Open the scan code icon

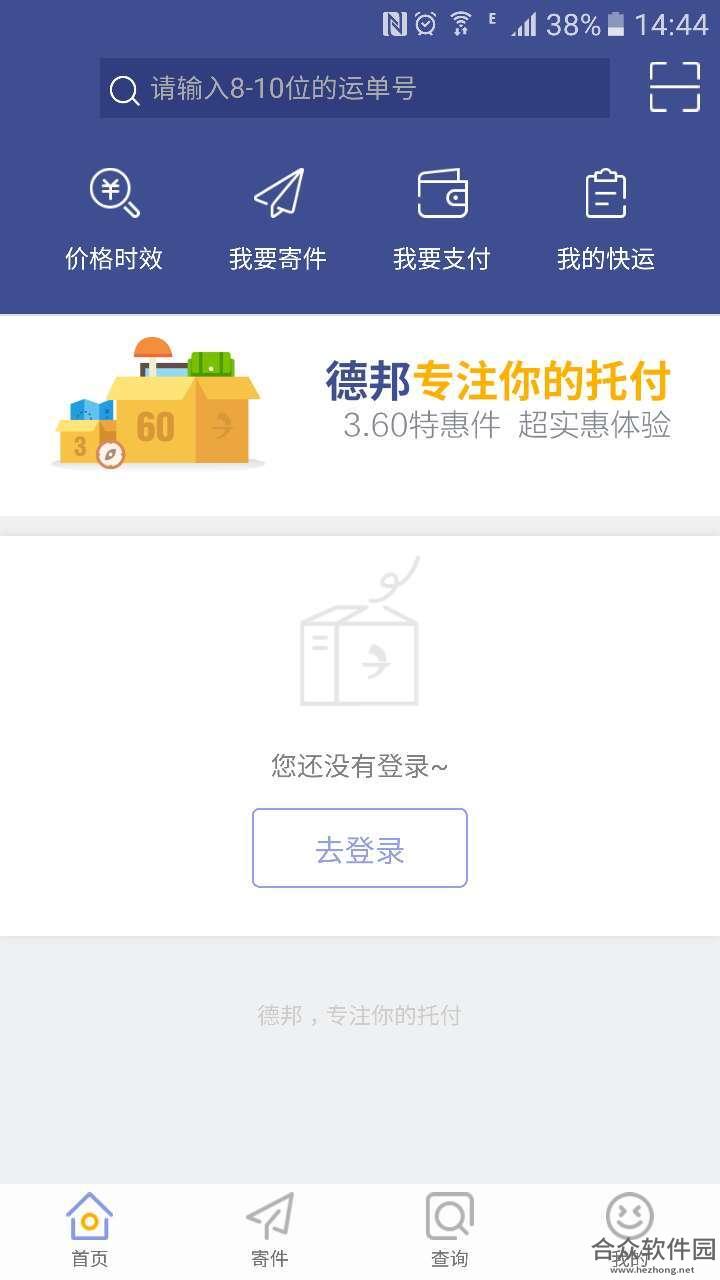click(x=675, y=87)
